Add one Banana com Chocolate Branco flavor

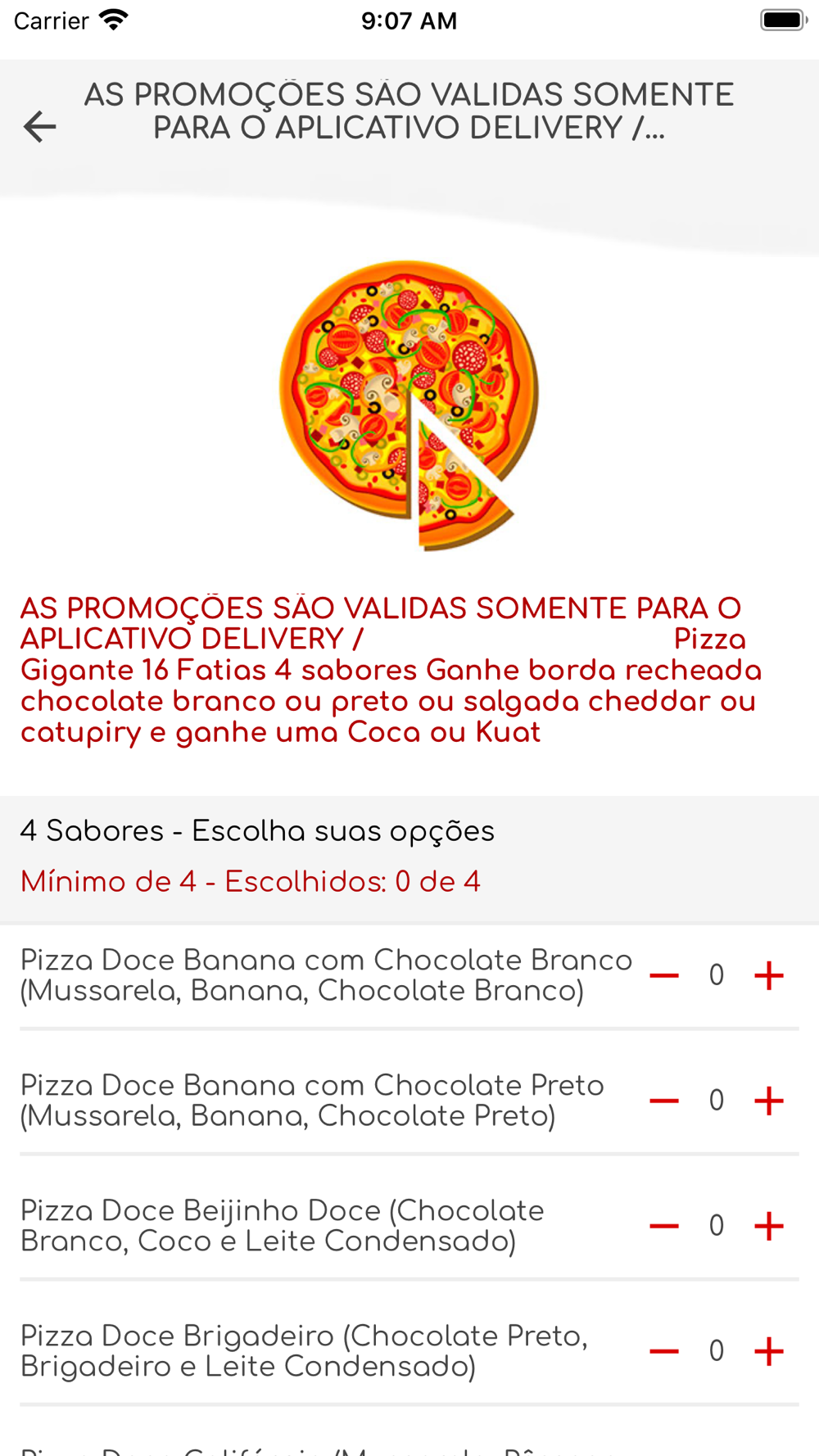[x=768, y=975]
